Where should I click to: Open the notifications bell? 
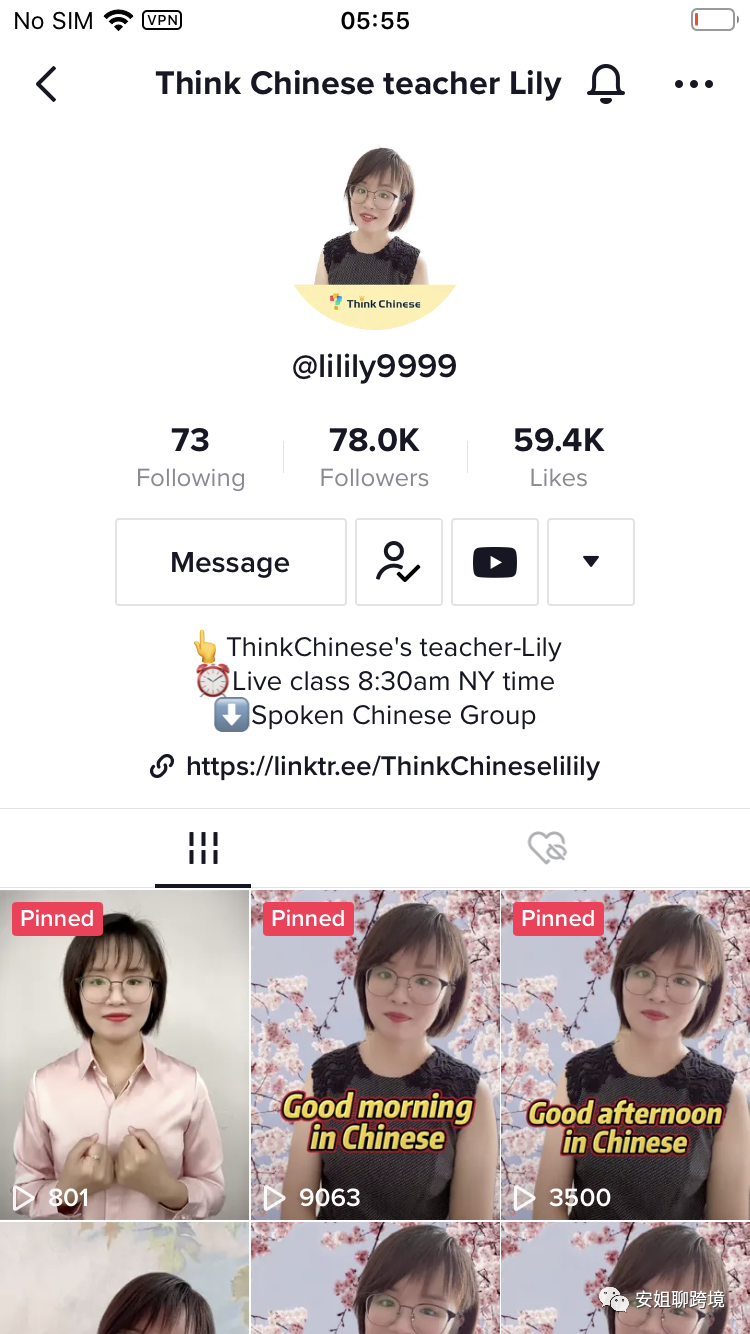(x=605, y=84)
